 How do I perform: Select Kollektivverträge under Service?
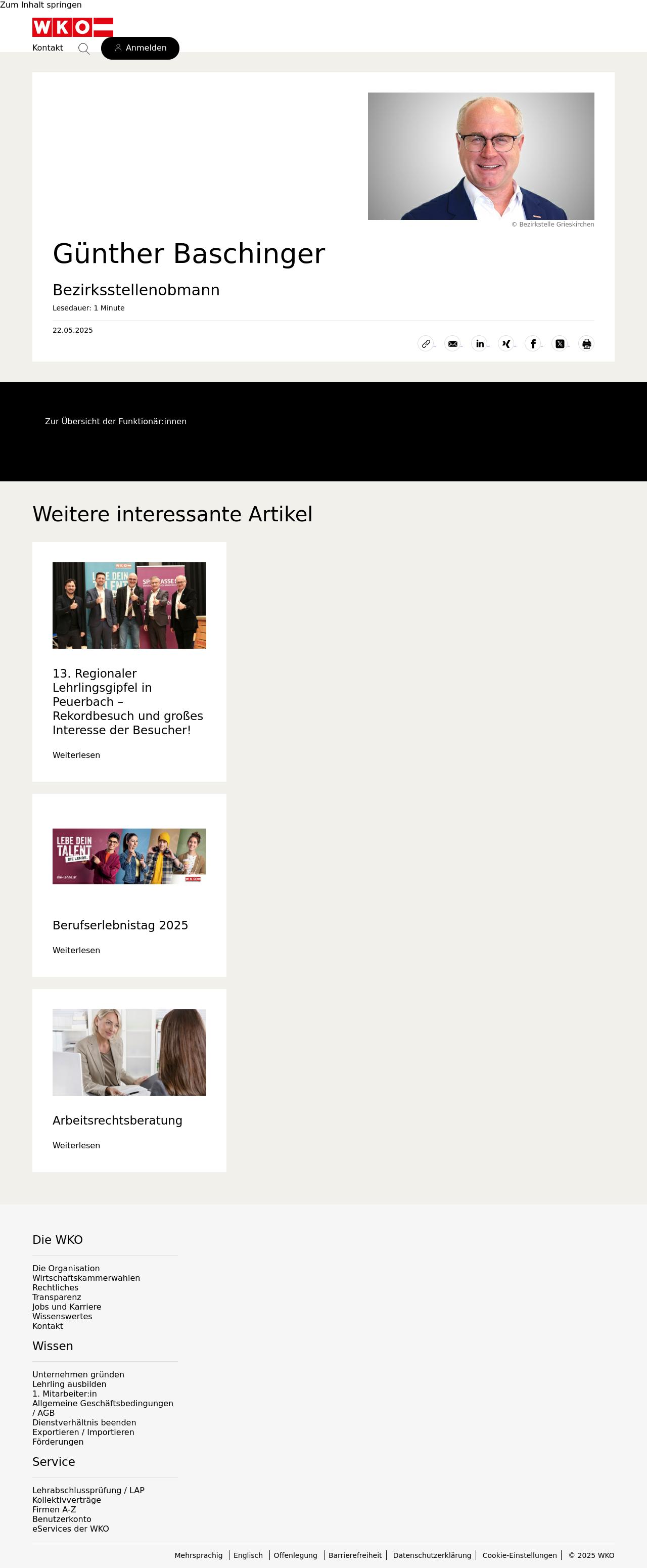click(x=66, y=1500)
